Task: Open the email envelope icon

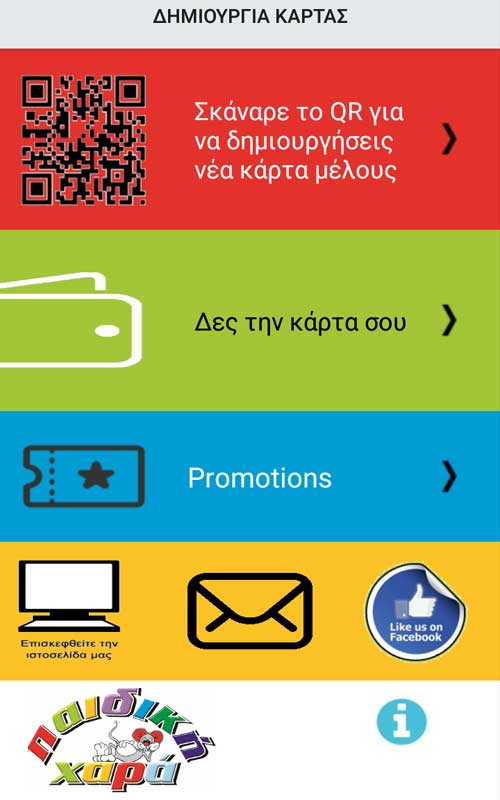Action: click(249, 611)
